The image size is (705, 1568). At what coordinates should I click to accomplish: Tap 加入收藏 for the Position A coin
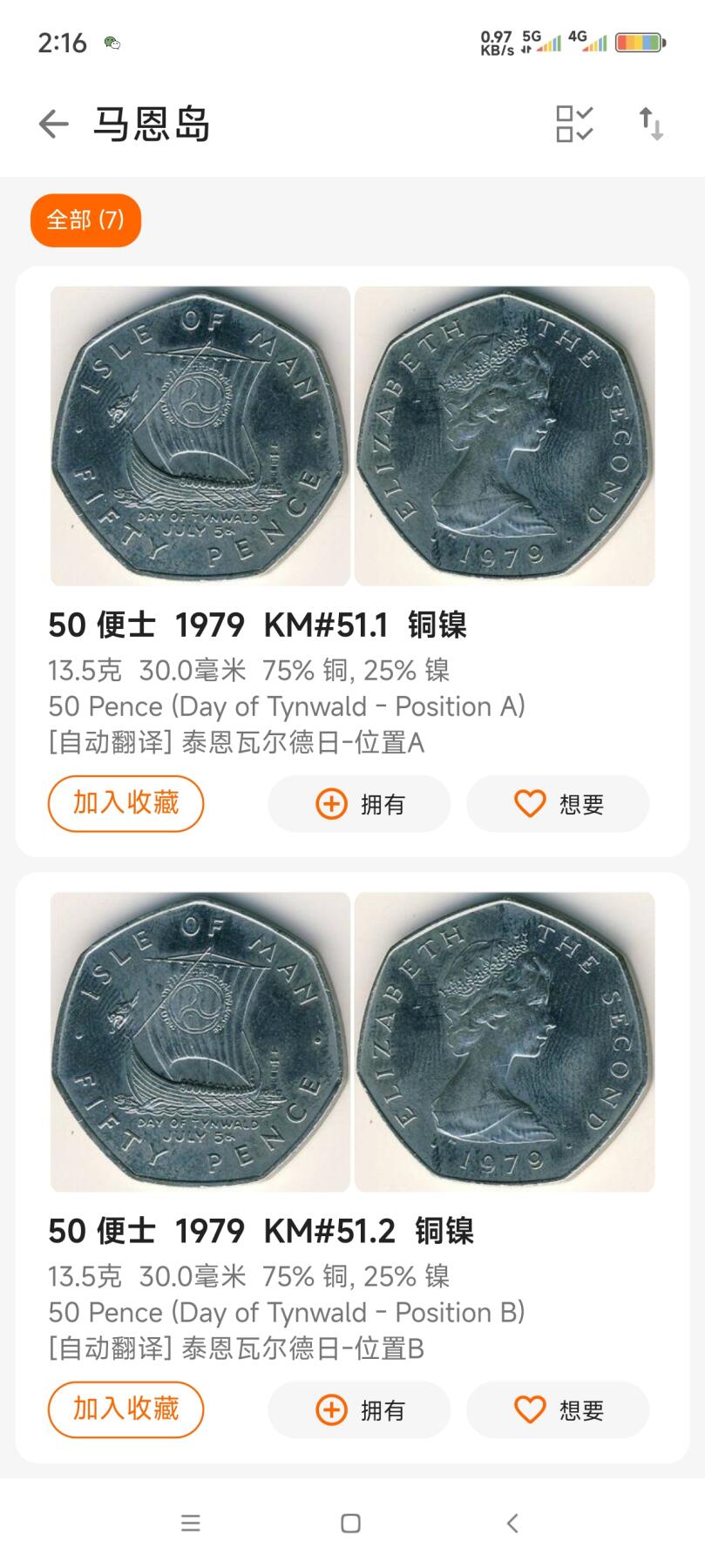(x=125, y=803)
